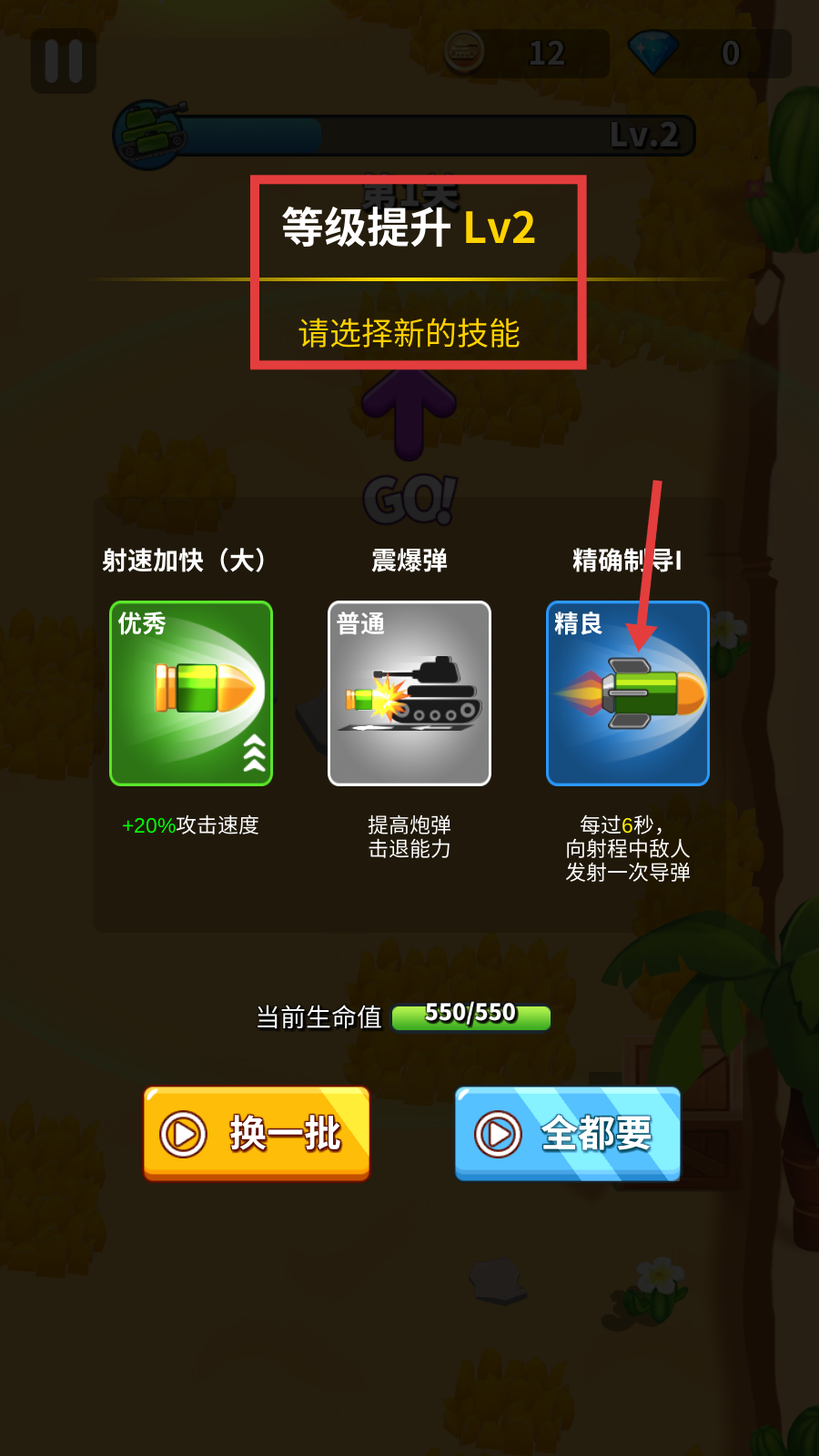This screenshot has height=1456, width=819.
Task: Pick the 精确制导I missile skill card
Action: (x=628, y=693)
